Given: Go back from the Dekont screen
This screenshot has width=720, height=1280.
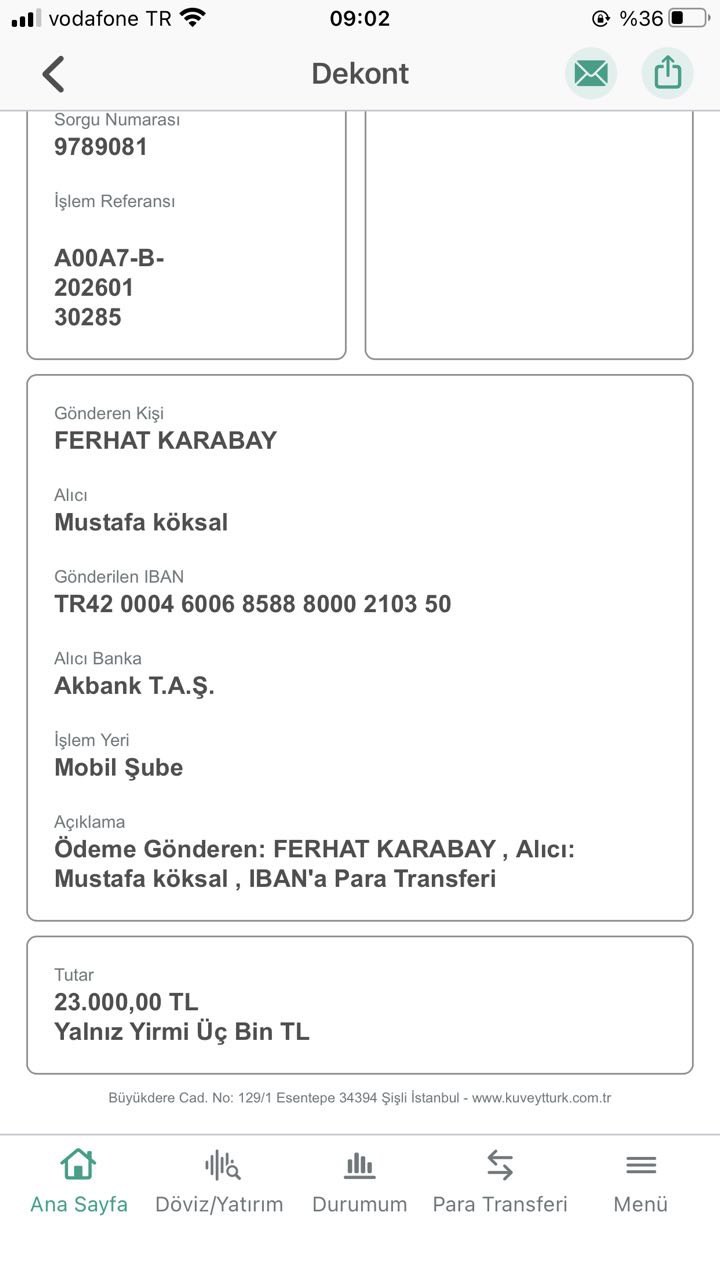Looking at the screenshot, I should pyautogui.click(x=53, y=74).
